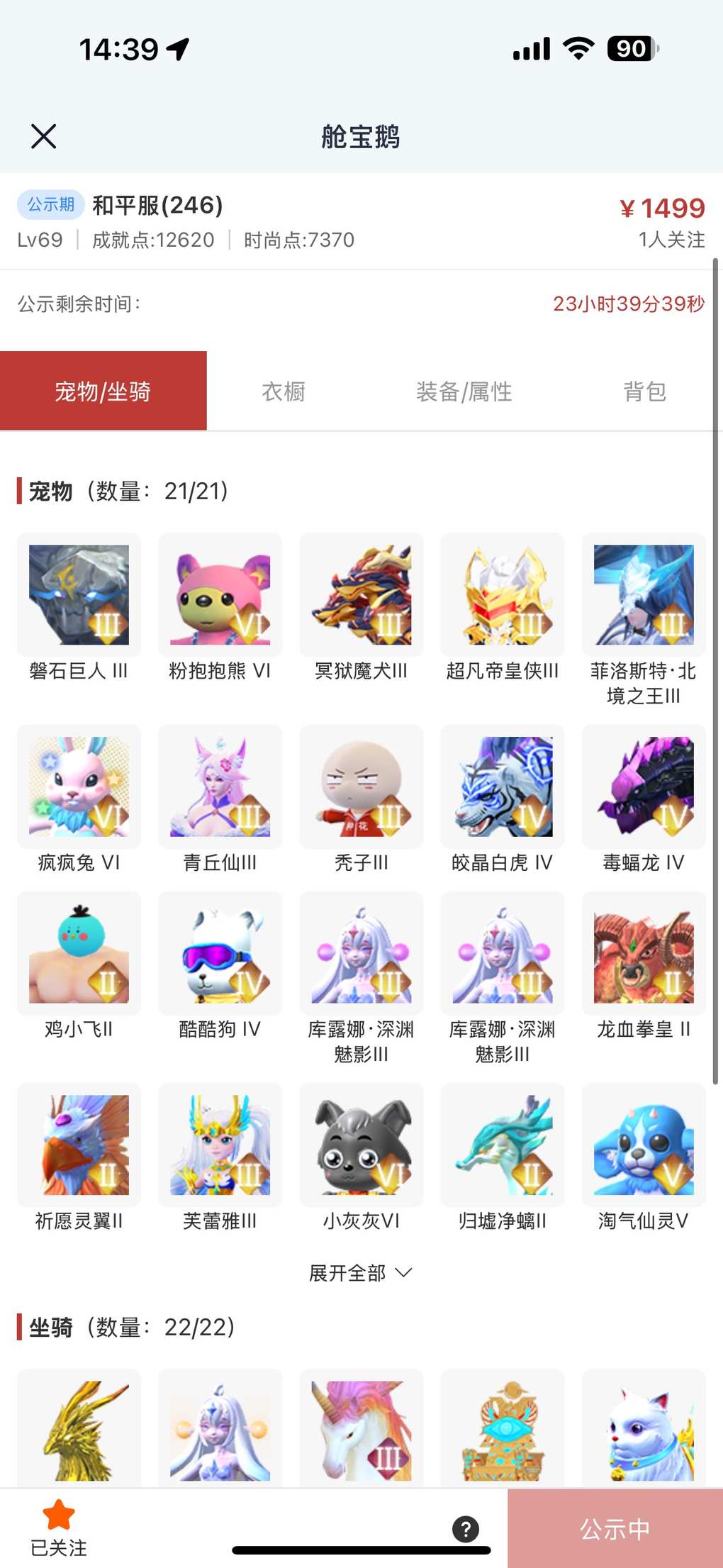Toggle the 已关注 star favorite
The image size is (723, 1568).
pos(58,1528)
